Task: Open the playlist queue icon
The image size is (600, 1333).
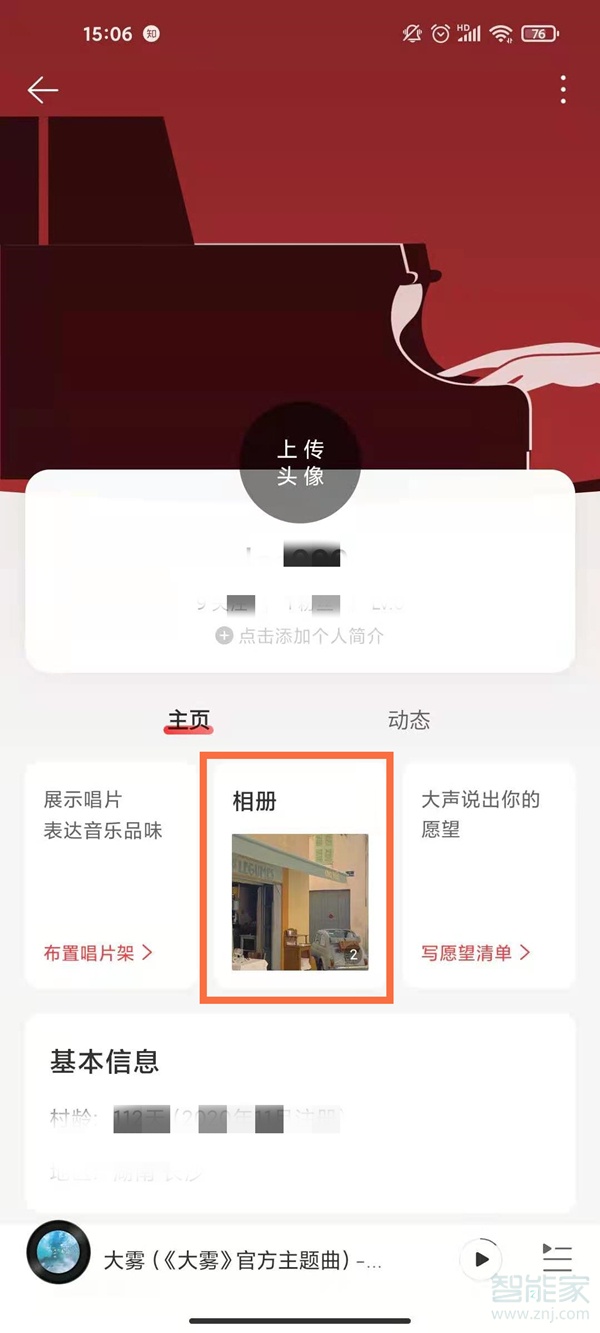Action: (x=556, y=1259)
